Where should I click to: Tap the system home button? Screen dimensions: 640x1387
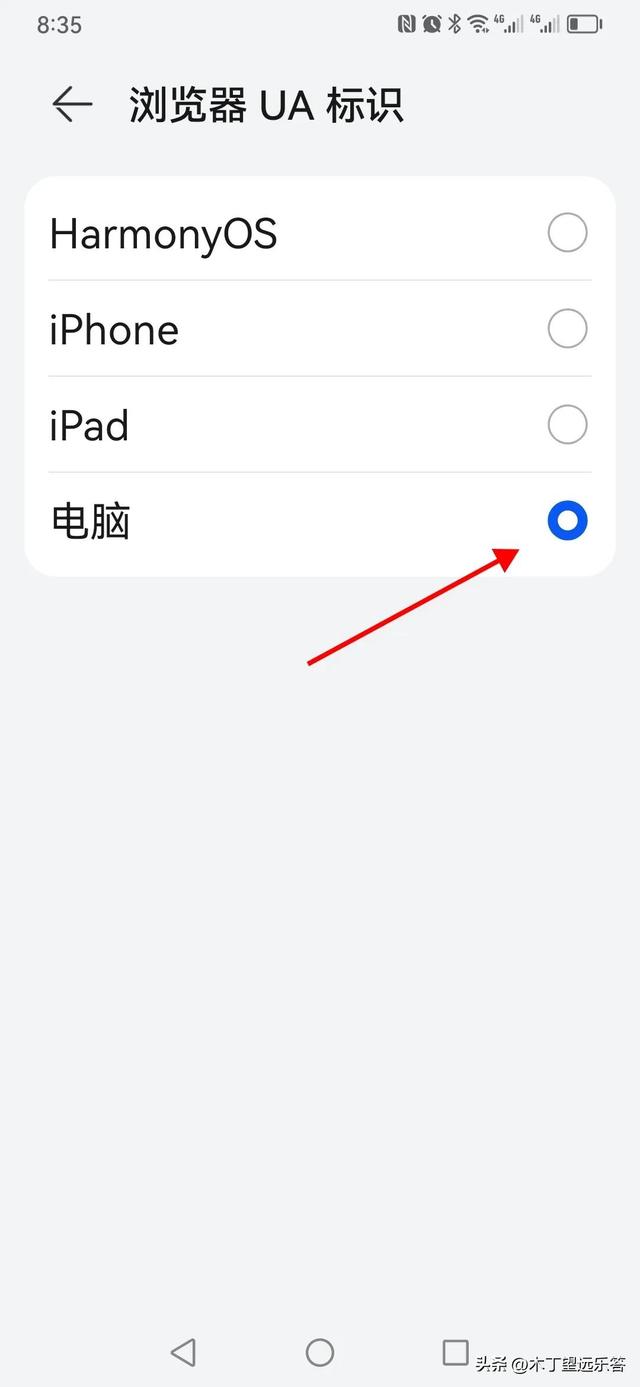320,1353
